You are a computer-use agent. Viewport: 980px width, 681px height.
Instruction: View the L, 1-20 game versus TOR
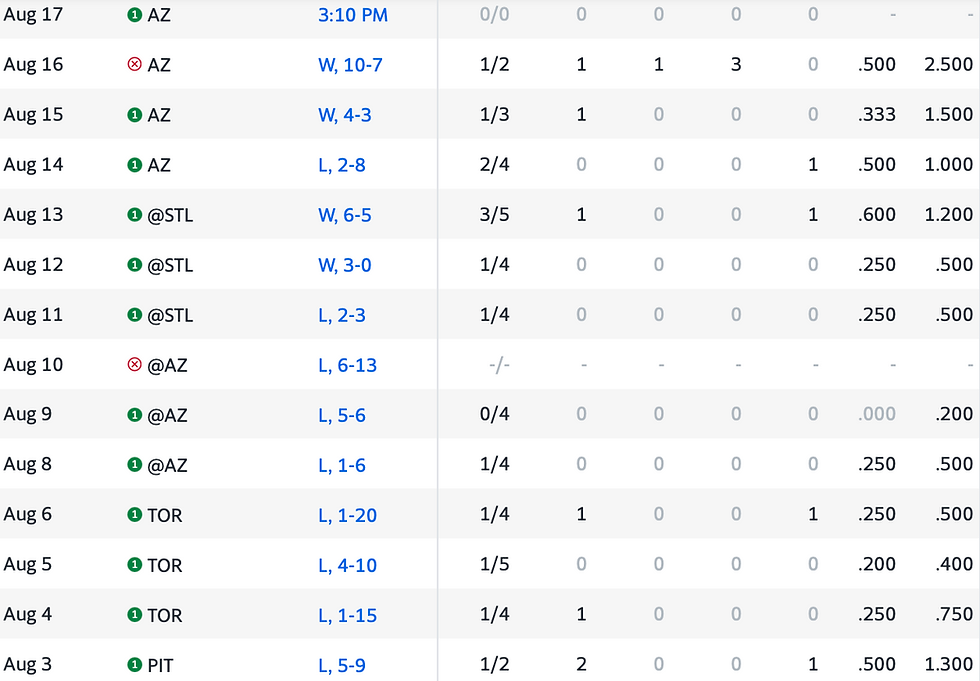tap(348, 514)
